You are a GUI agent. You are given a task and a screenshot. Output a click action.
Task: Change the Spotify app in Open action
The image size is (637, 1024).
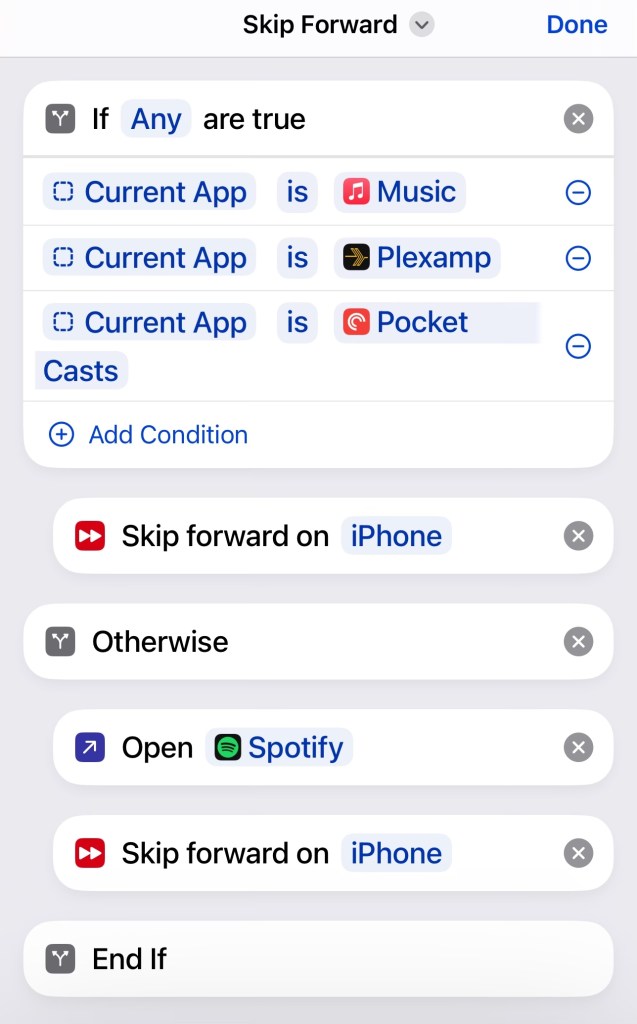pos(280,747)
